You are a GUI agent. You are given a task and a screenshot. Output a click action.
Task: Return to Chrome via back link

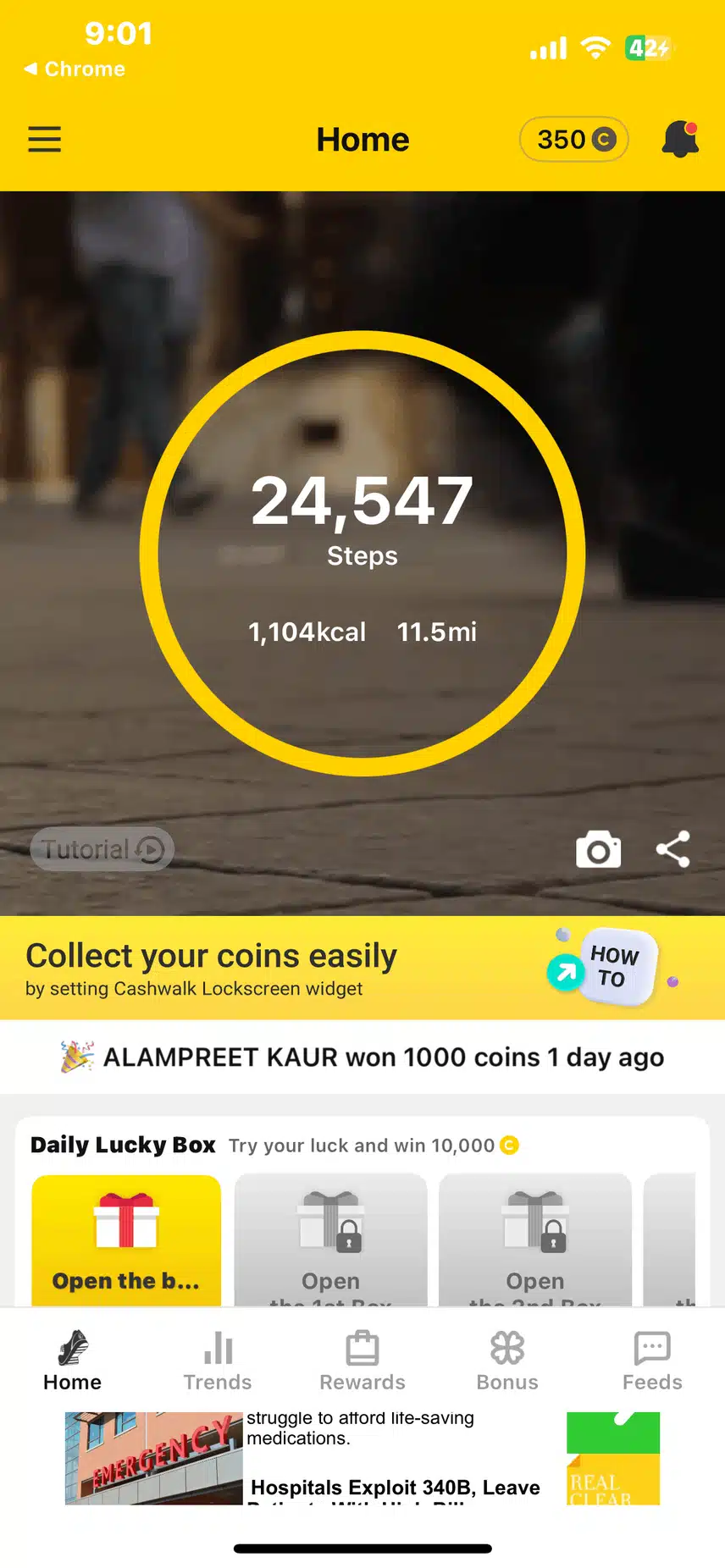click(x=75, y=69)
